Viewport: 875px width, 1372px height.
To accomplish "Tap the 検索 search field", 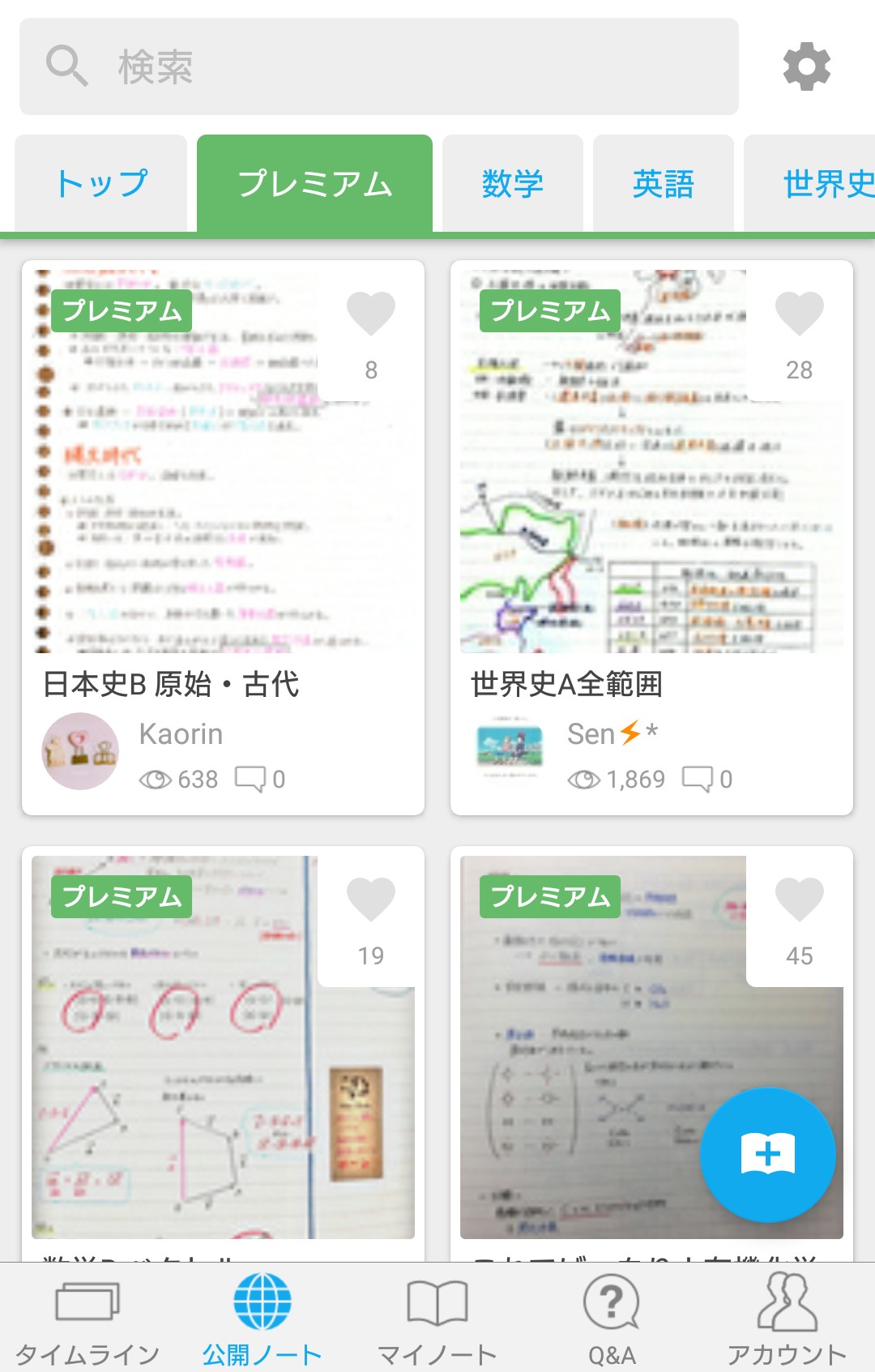I will pyautogui.click(x=378, y=66).
